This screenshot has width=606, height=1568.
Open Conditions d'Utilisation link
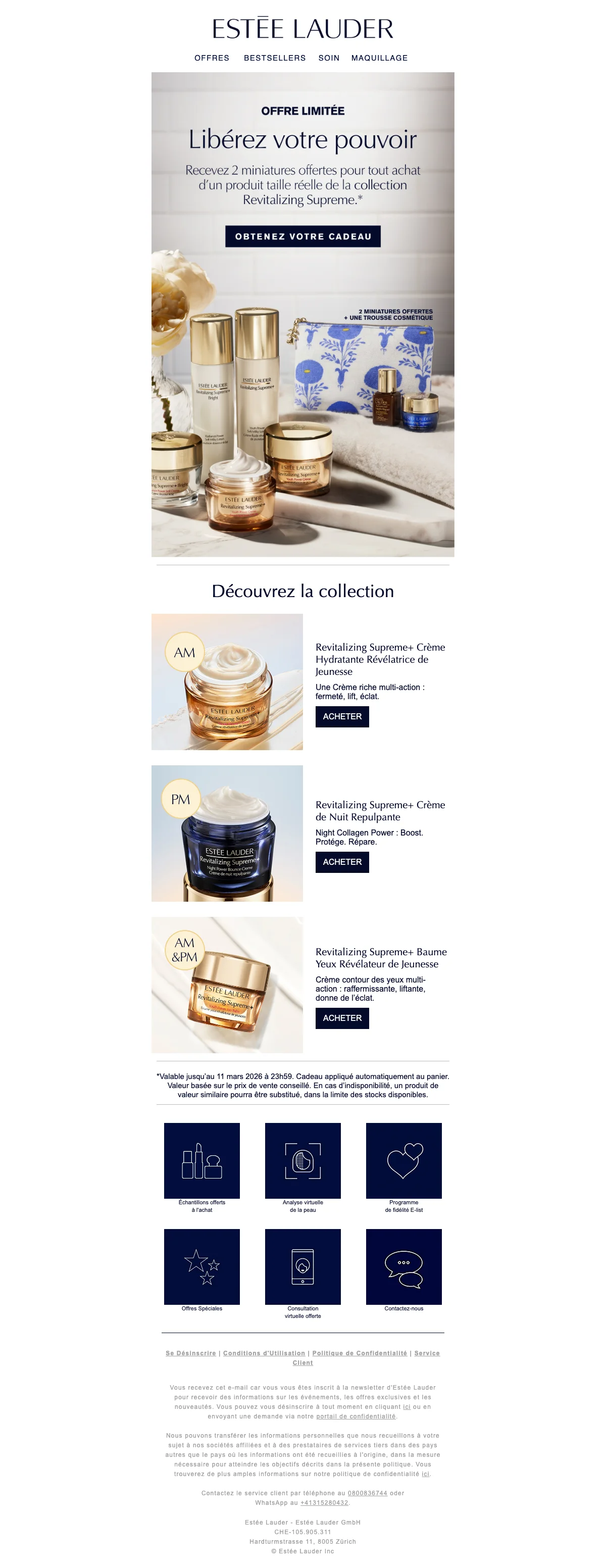click(264, 1353)
